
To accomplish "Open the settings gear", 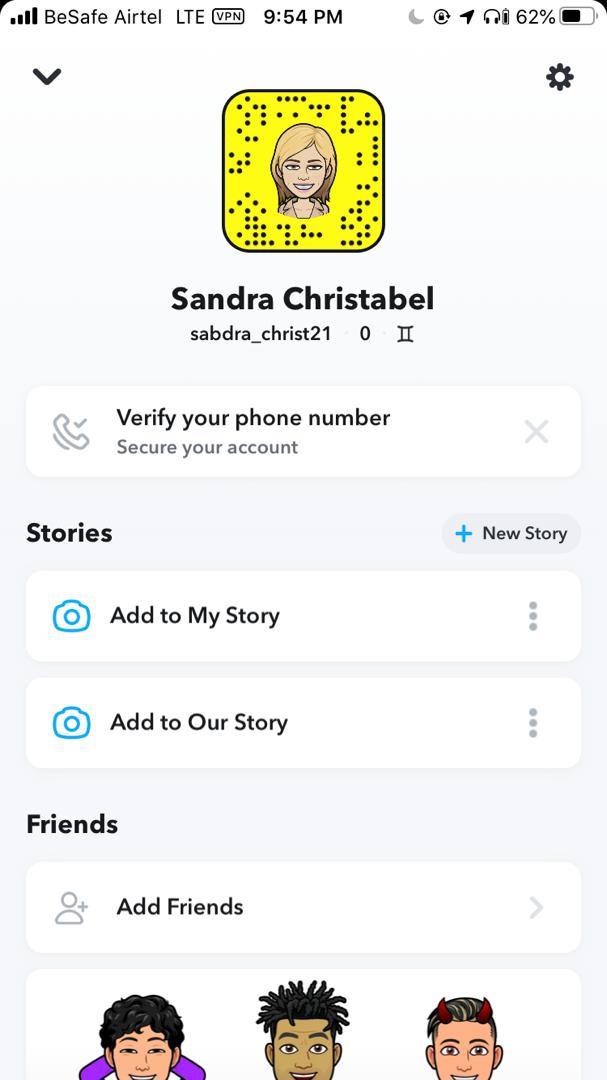I will (x=559, y=77).
